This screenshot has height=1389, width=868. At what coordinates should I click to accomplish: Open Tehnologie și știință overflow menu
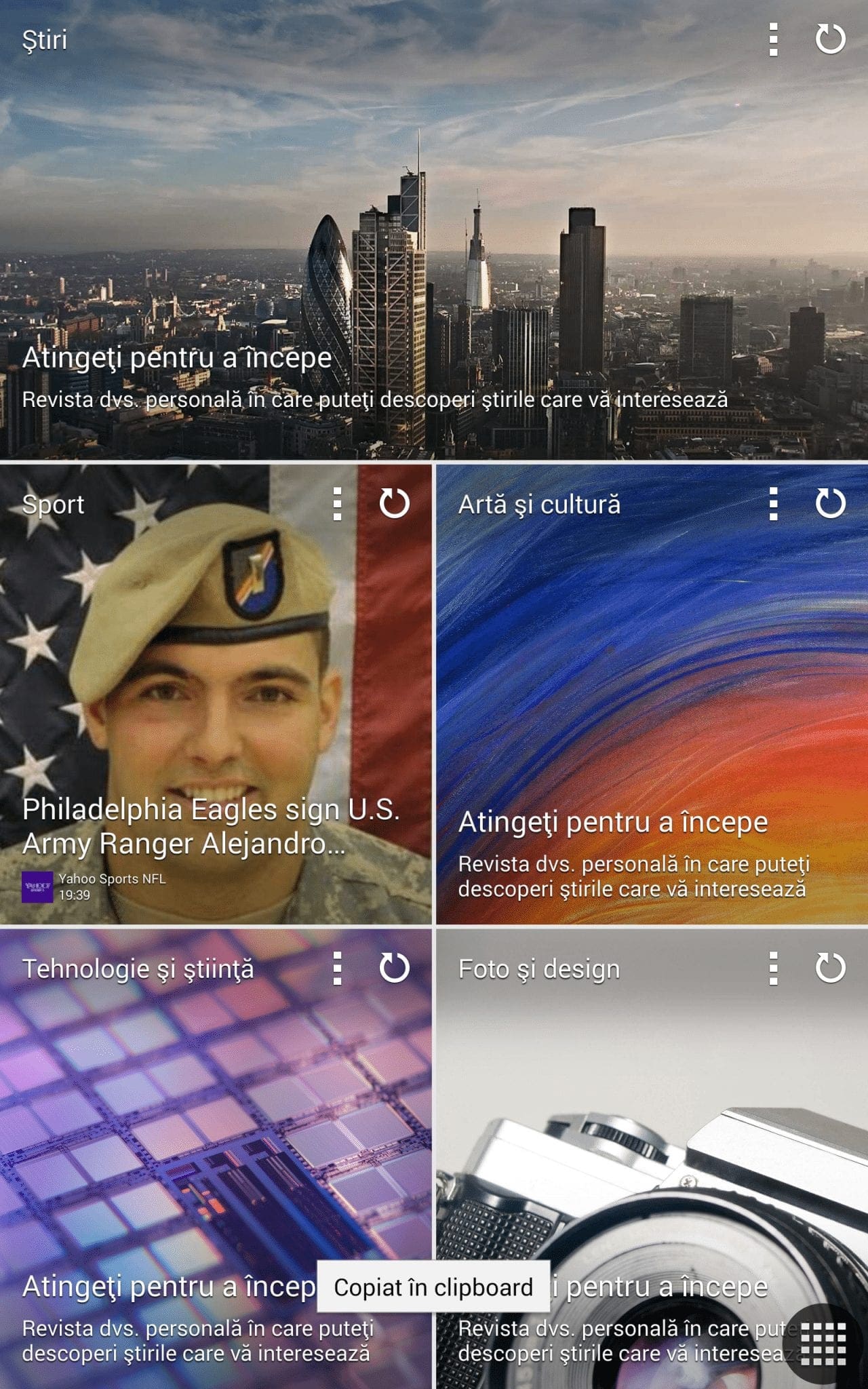point(337,968)
